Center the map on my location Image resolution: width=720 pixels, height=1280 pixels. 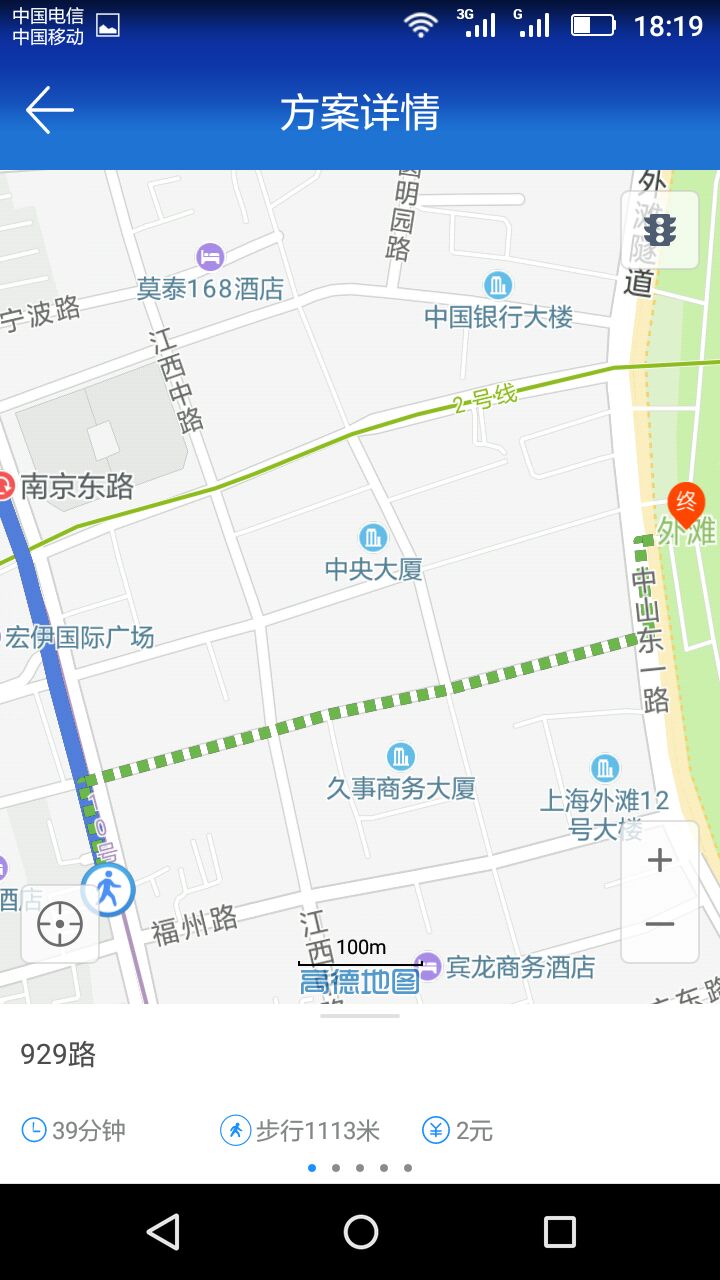[x=60, y=924]
